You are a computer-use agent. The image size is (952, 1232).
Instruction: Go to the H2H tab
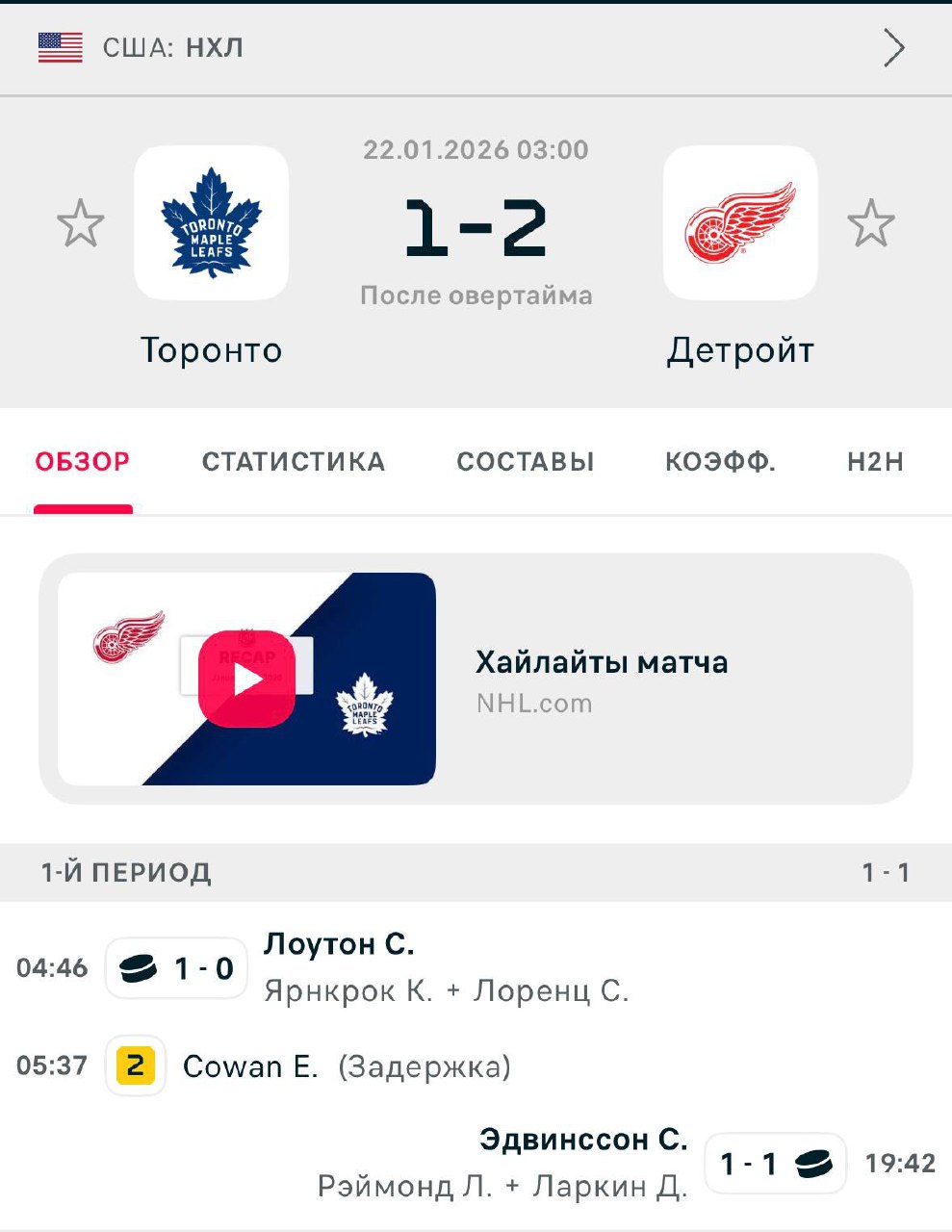[875, 462]
